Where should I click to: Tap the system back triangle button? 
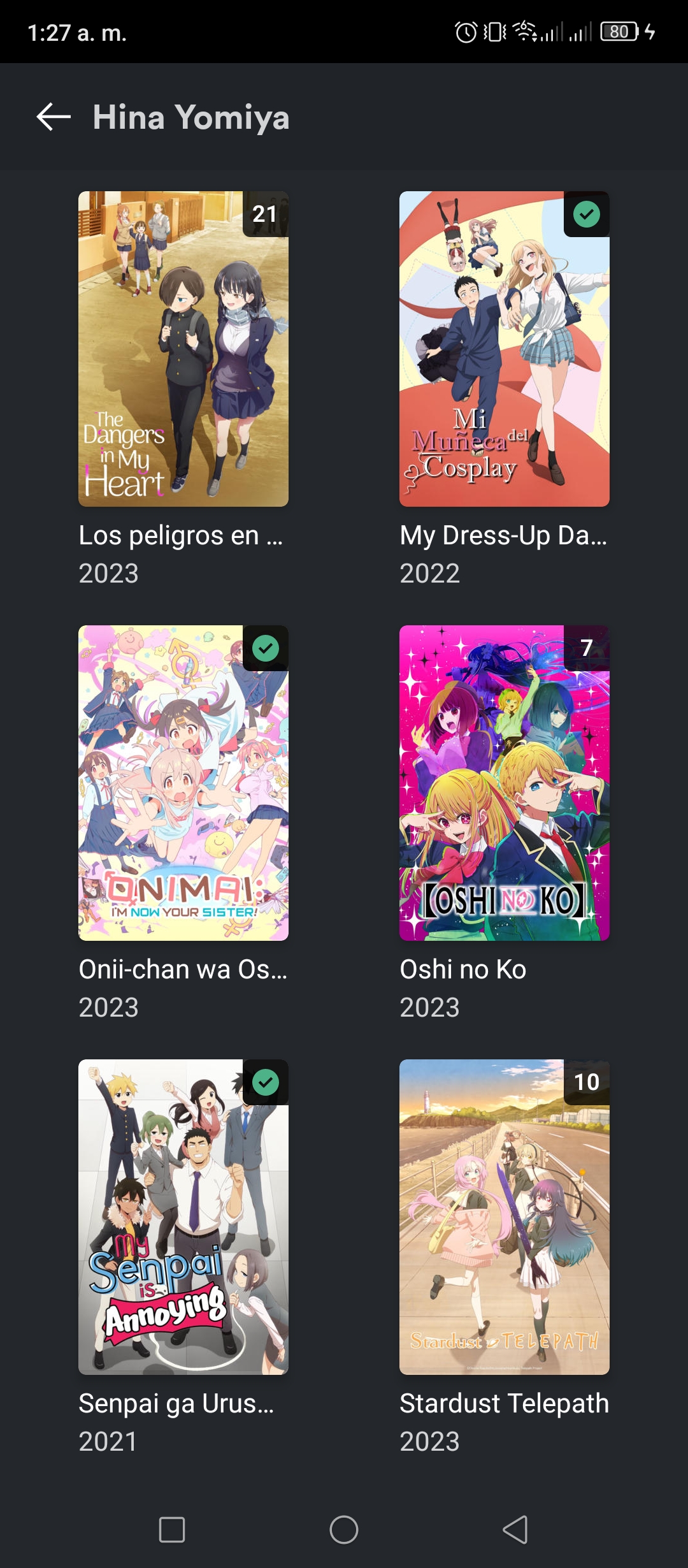515,1530
